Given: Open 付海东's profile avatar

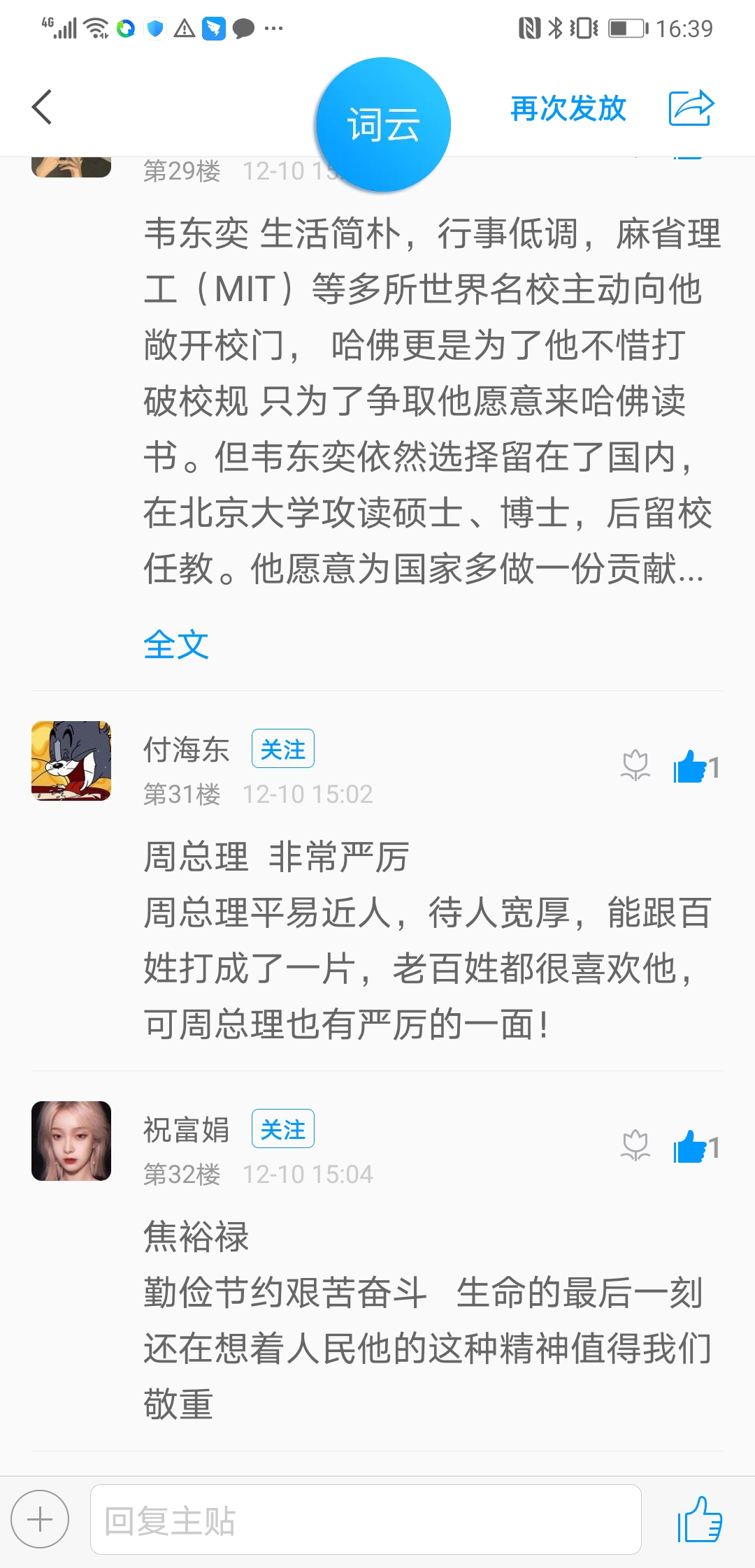Looking at the screenshot, I should (x=71, y=761).
